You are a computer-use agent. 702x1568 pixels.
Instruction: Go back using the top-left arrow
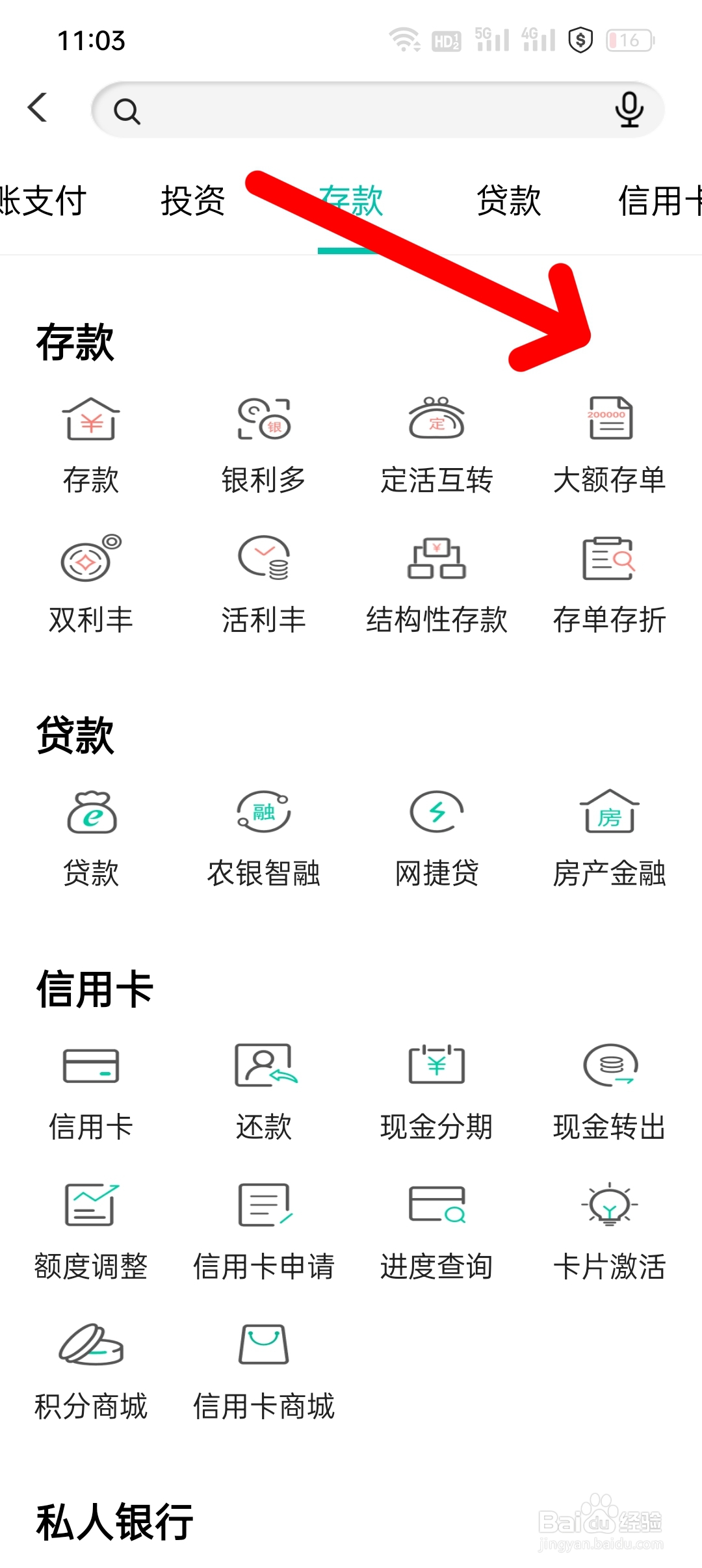pyautogui.click(x=38, y=107)
